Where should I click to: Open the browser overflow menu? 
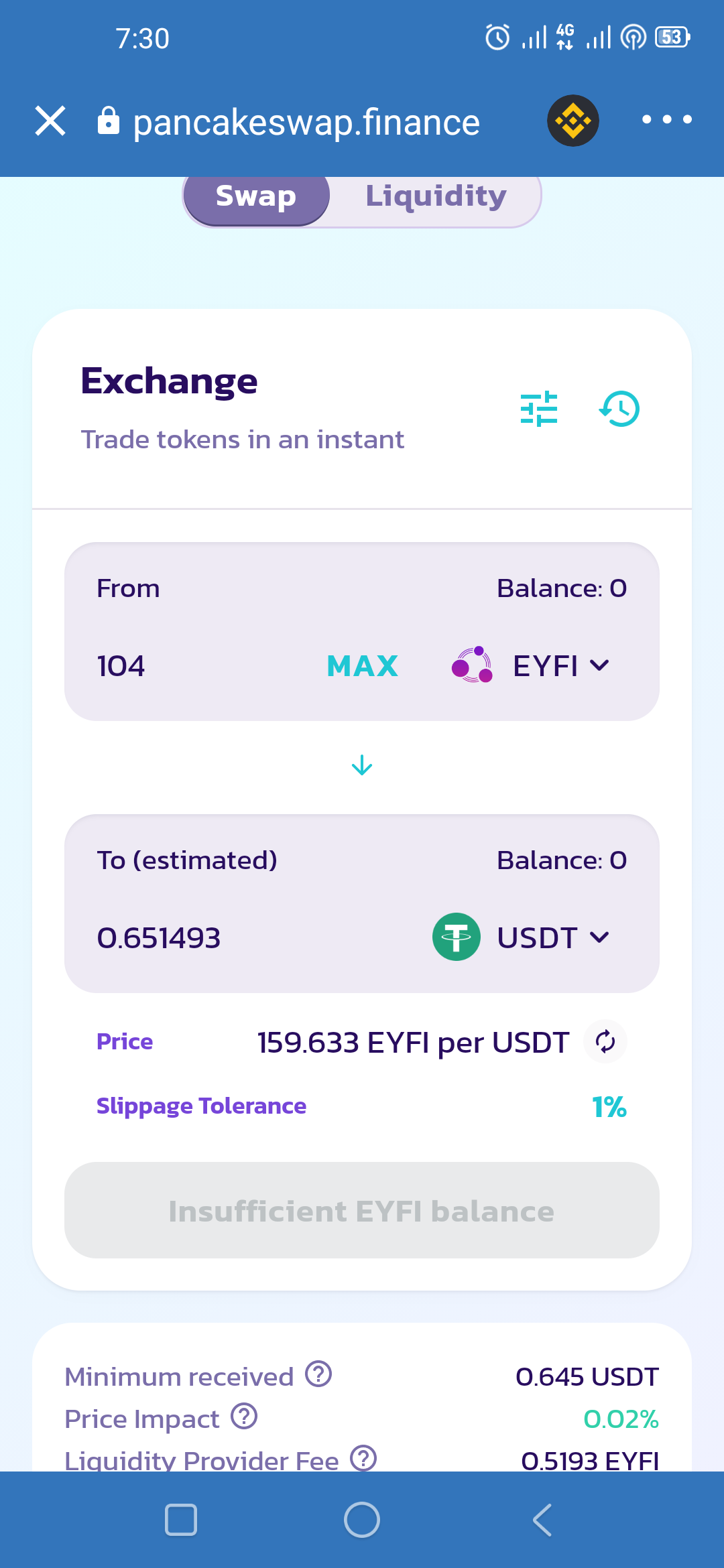click(x=666, y=120)
